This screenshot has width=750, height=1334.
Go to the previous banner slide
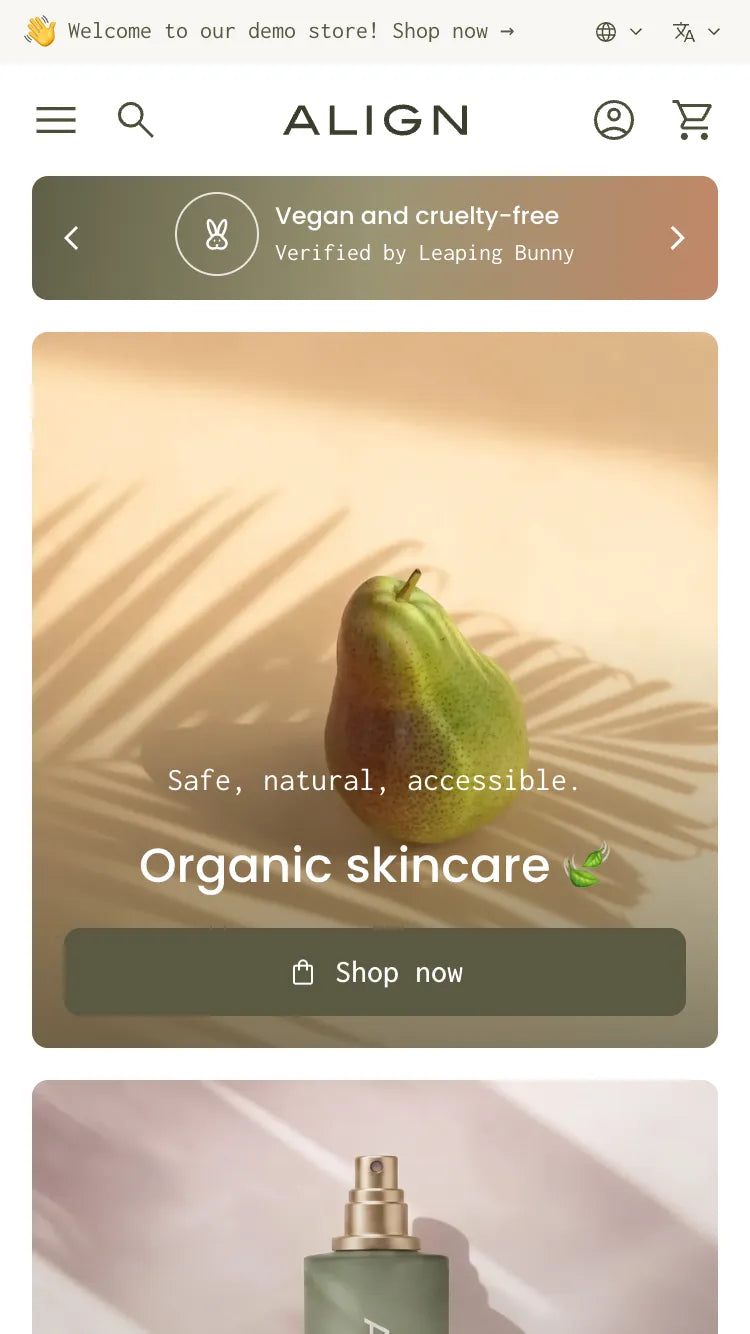71,238
